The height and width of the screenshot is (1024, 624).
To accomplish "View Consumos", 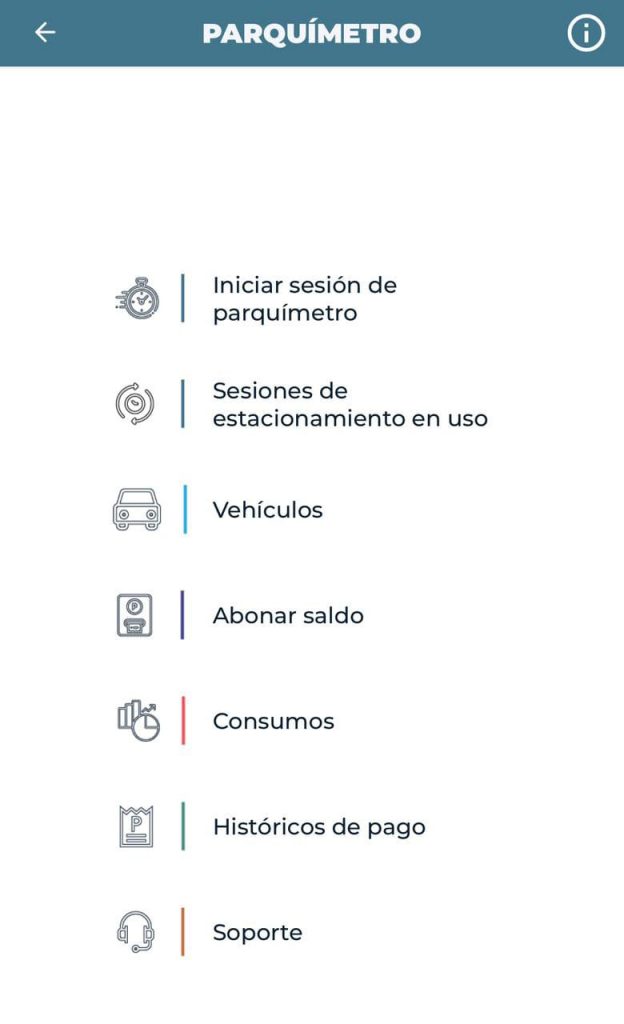I will point(273,721).
